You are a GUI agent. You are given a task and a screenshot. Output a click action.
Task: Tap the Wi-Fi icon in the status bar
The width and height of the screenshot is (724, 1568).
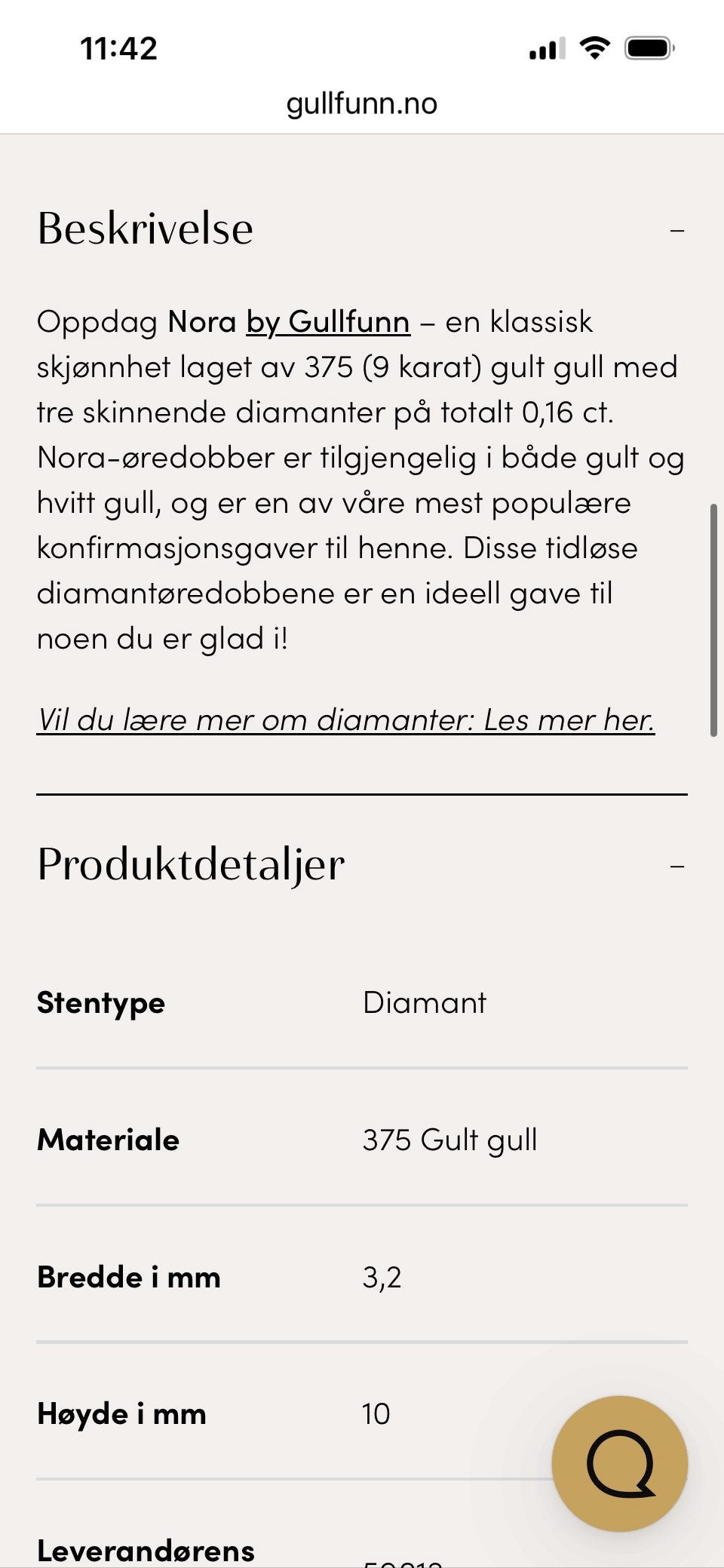click(x=594, y=47)
